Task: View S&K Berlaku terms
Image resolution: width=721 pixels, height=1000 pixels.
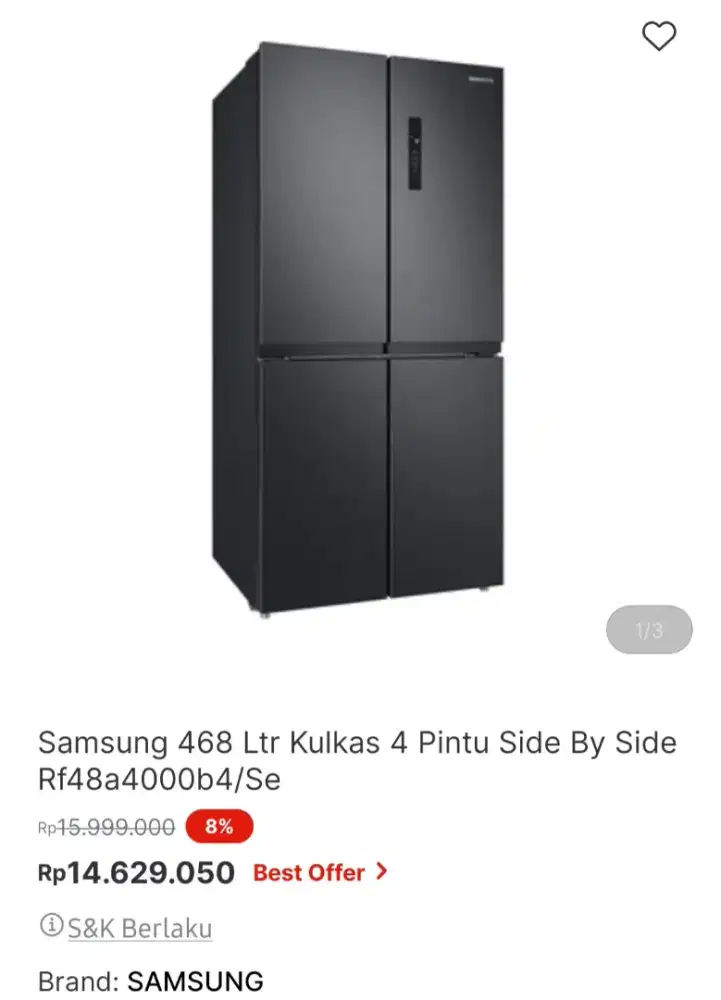Action: point(139,927)
